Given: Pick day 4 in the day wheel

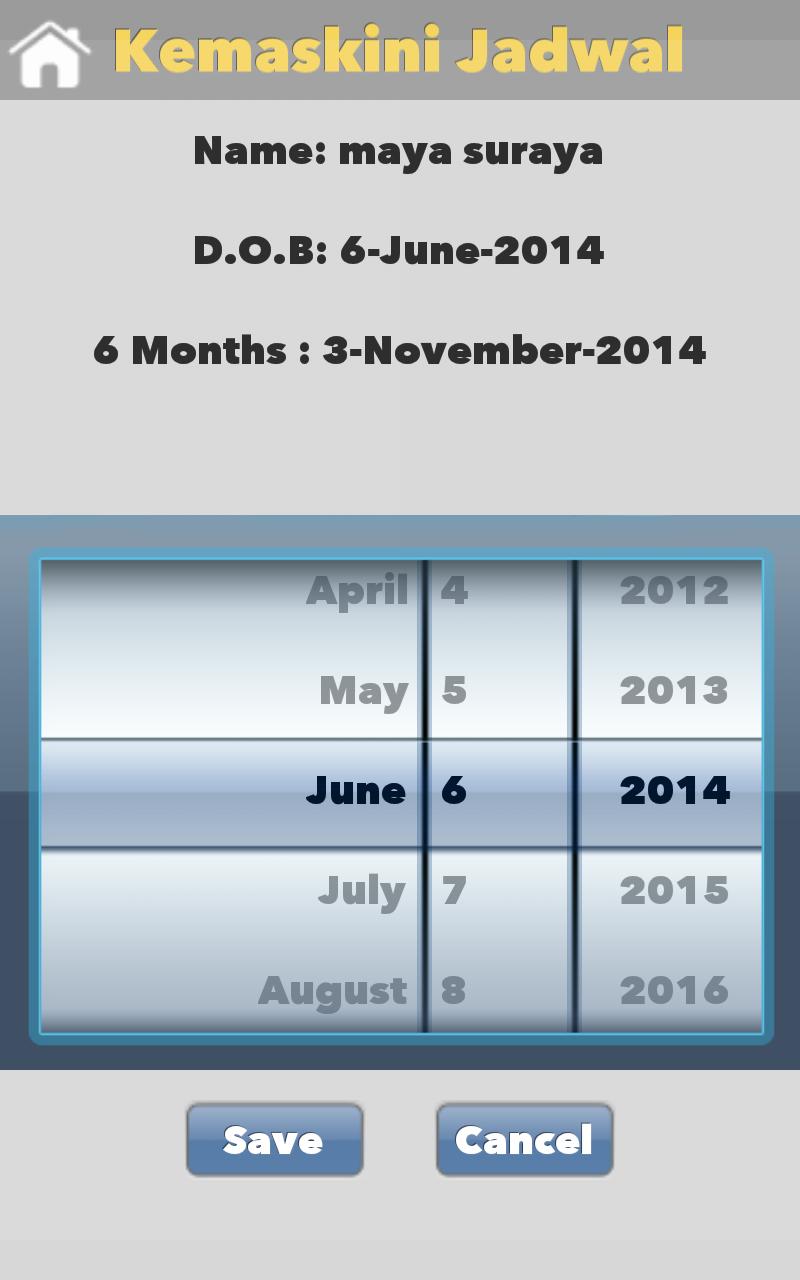Looking at the screenshot, I should point(455,591).
